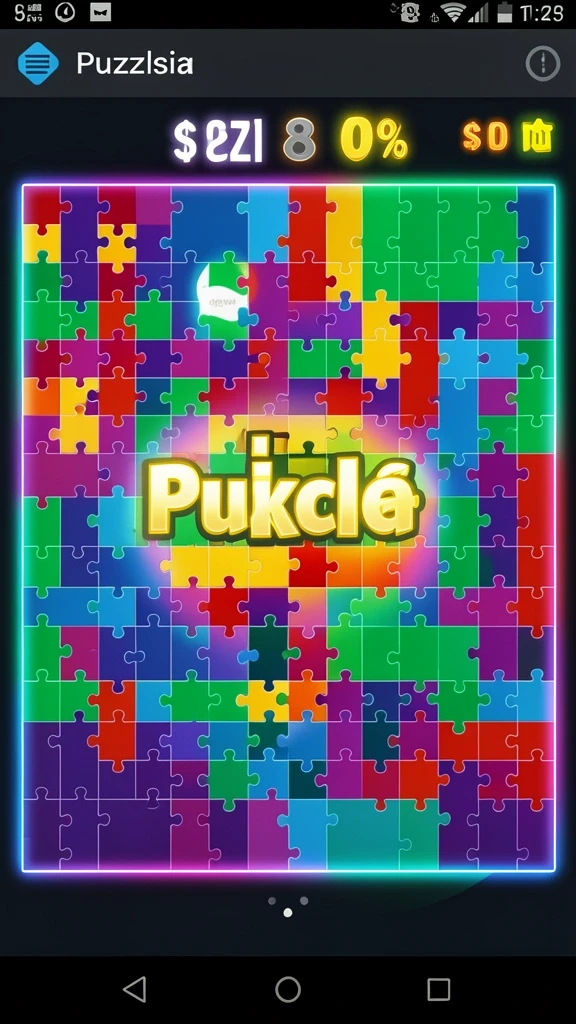Open the info icon in the app bar
Viewport: 576px width, 1024px height.
(x=543, y=64)
